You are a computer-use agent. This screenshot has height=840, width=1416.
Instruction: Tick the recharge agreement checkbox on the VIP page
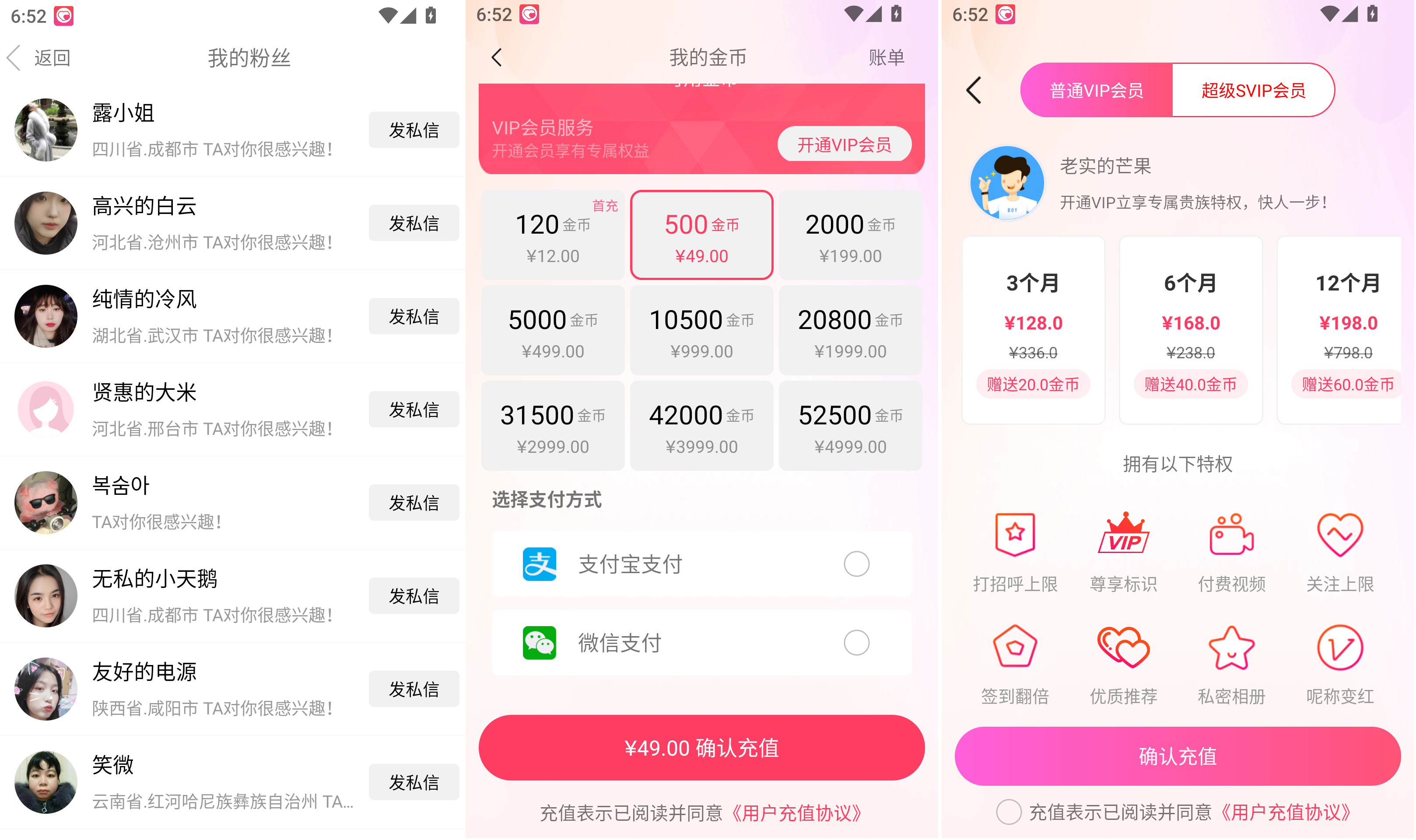[1009, 812]
